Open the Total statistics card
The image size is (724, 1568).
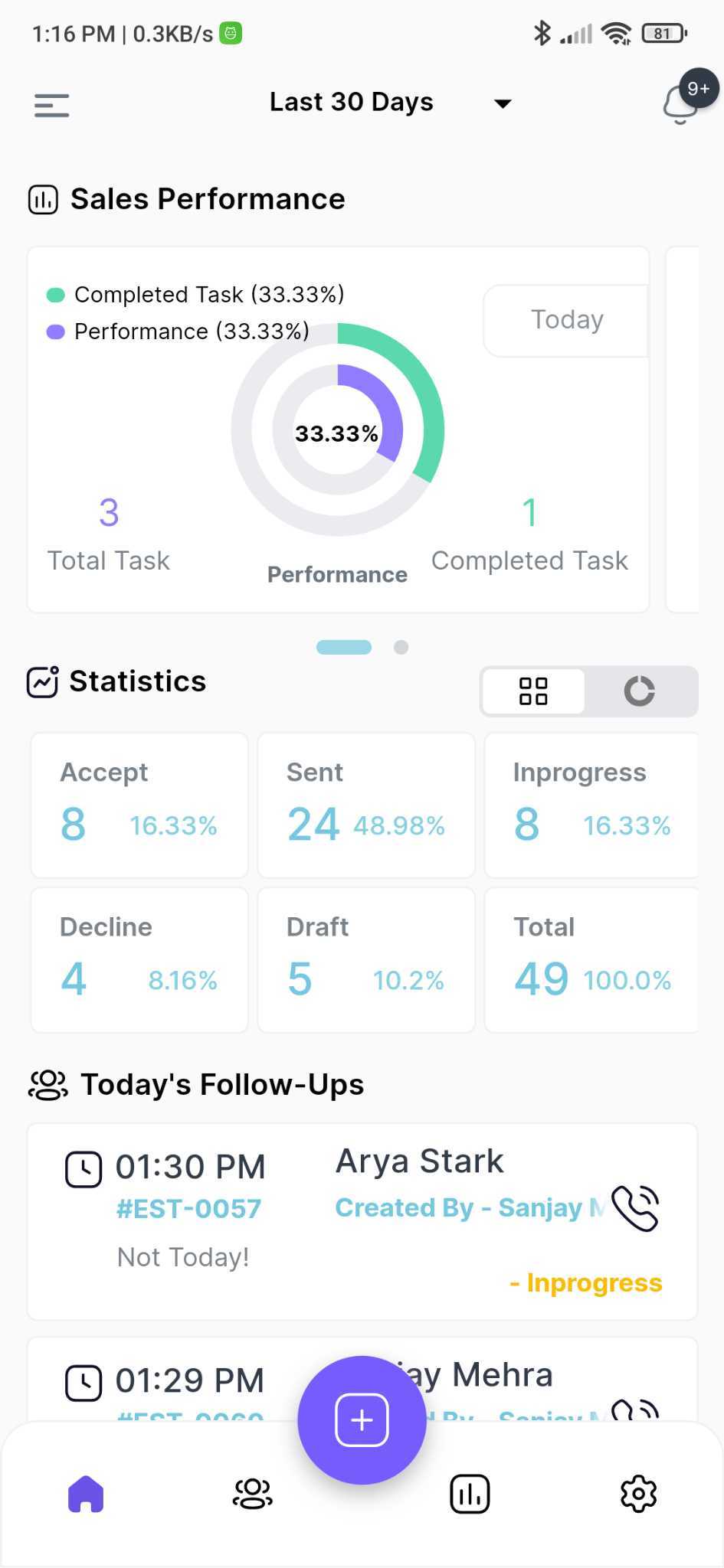tap(591, 960)
